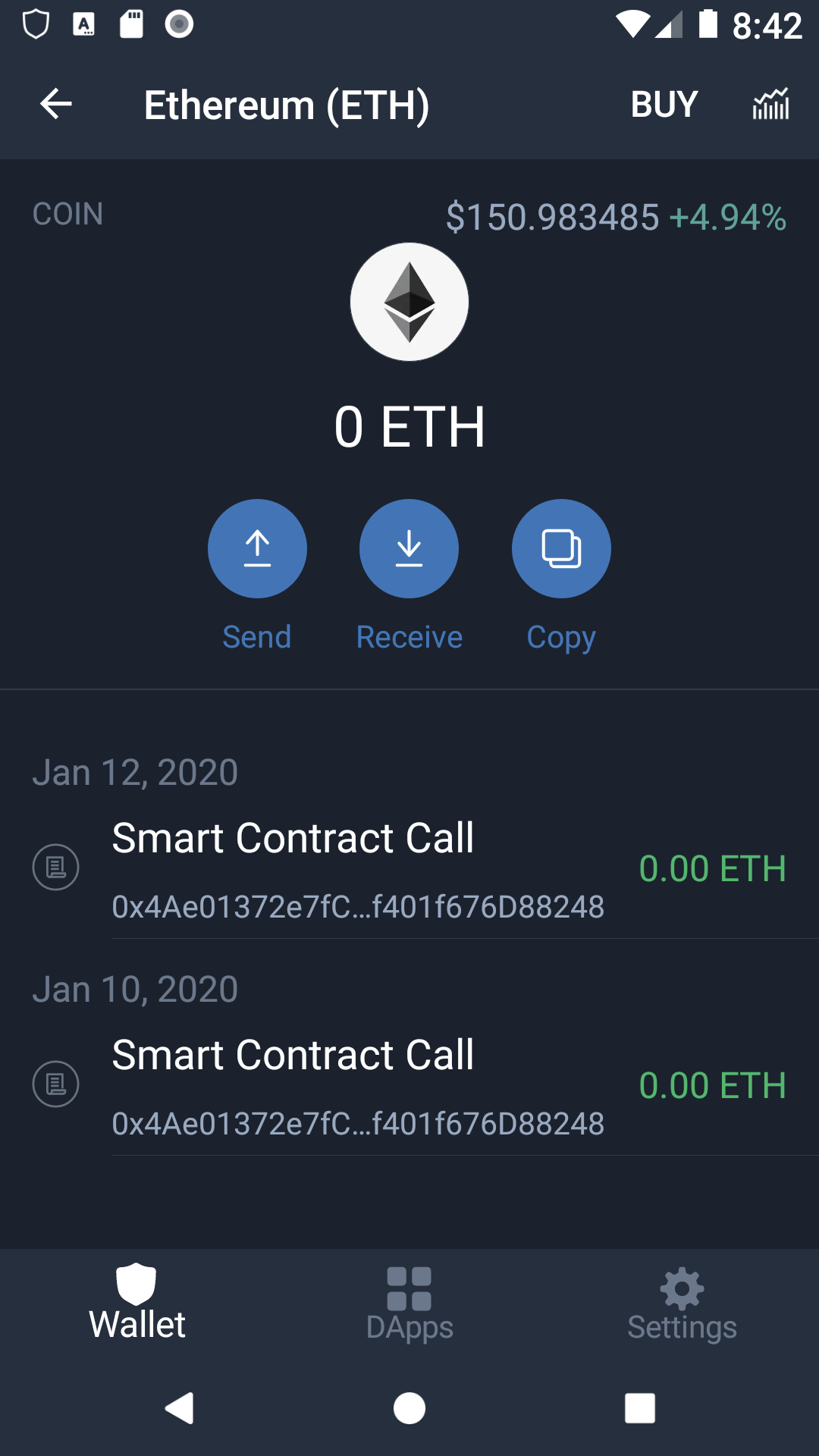This screenshot has height=1456, width=819.
Task: Tap BUY to purchase Ethereum
Action: click(x=664, y=105)
